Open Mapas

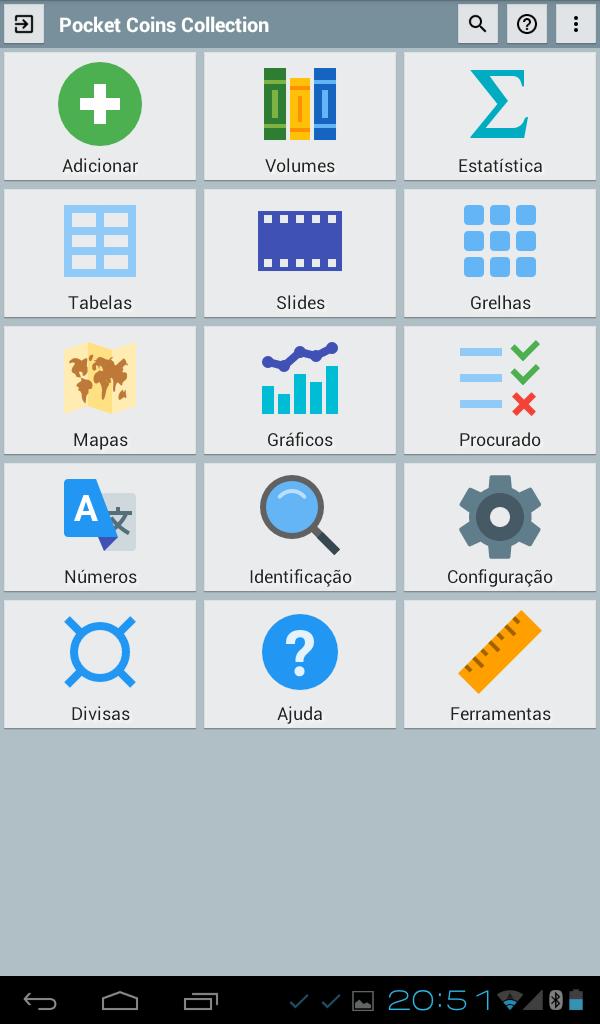coord(100,391)
